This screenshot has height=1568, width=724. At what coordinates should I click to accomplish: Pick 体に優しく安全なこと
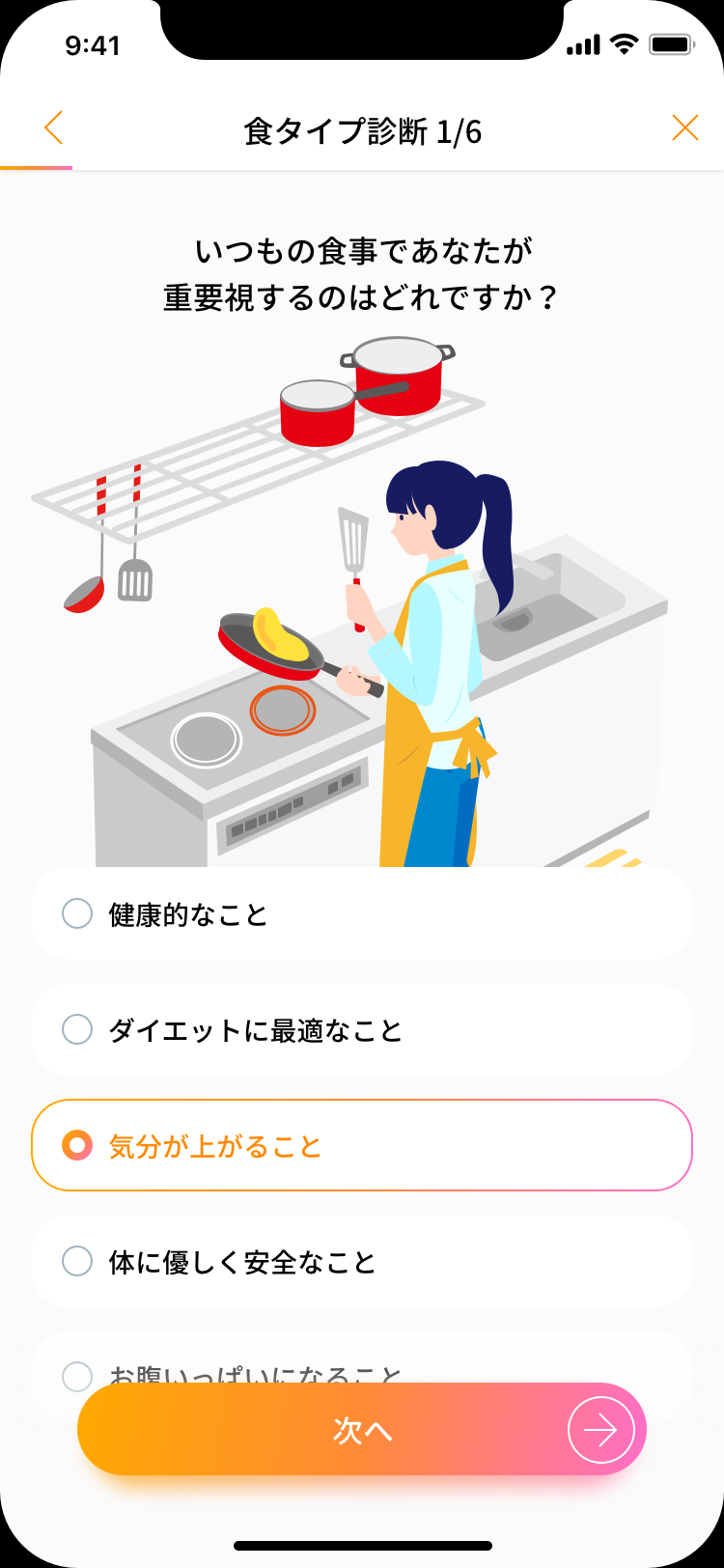coord(362,1261)
